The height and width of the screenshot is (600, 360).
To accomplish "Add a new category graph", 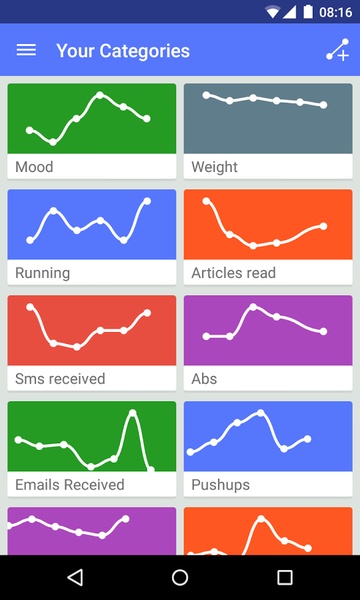I will [x=337, y=50].
